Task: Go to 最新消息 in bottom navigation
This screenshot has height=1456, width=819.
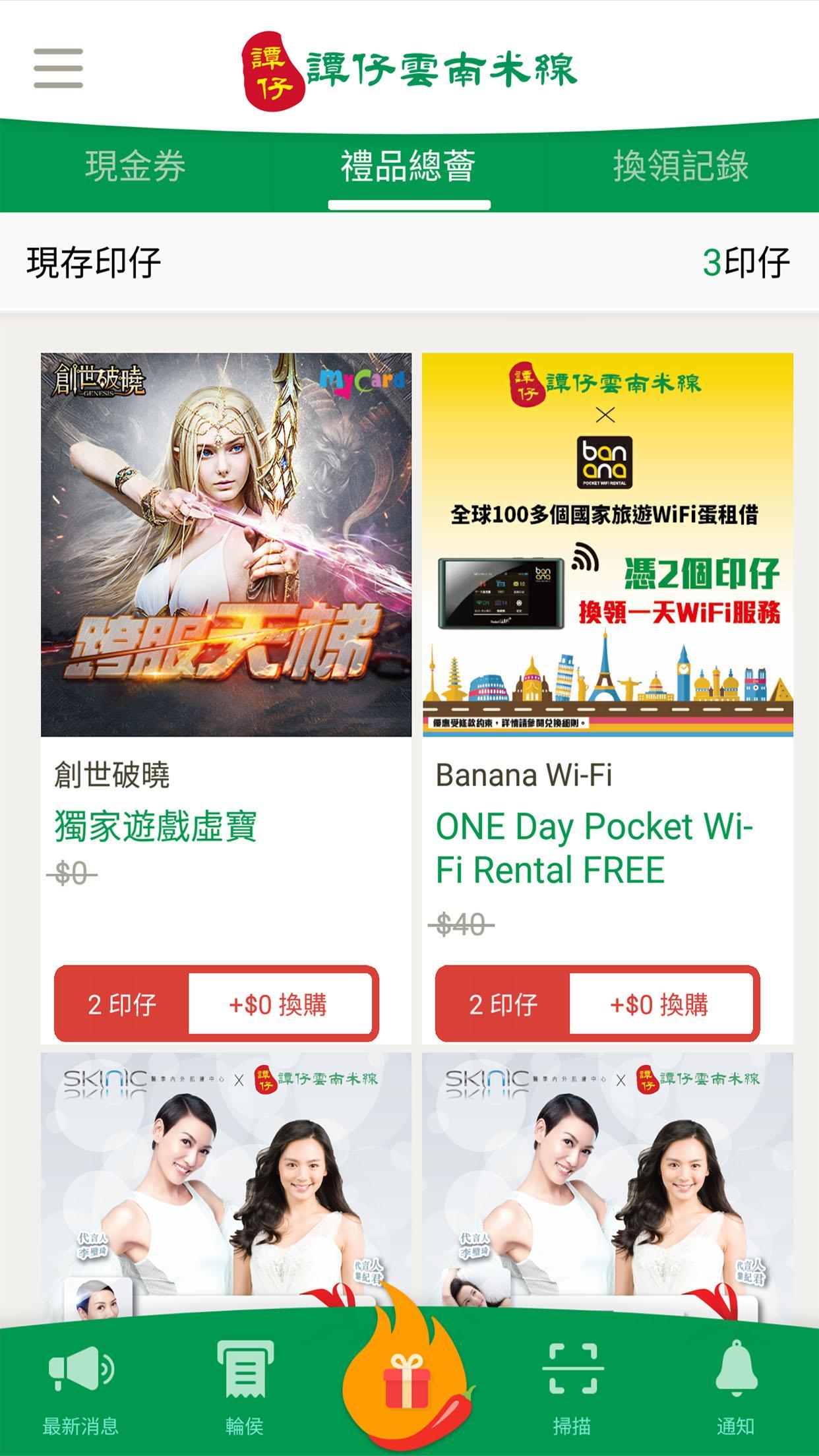Action: (80, 1381)
